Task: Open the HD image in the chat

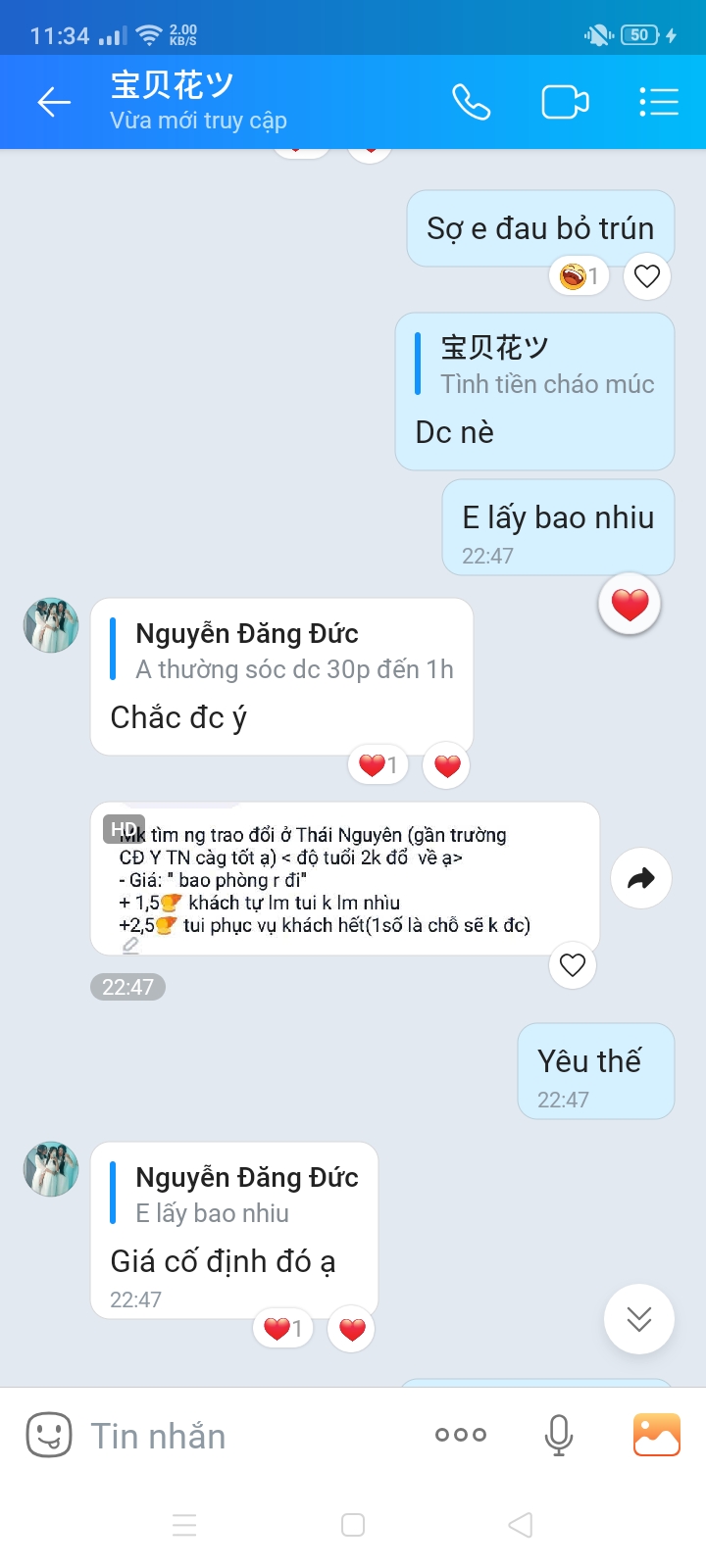Action: tap(343, 878)
